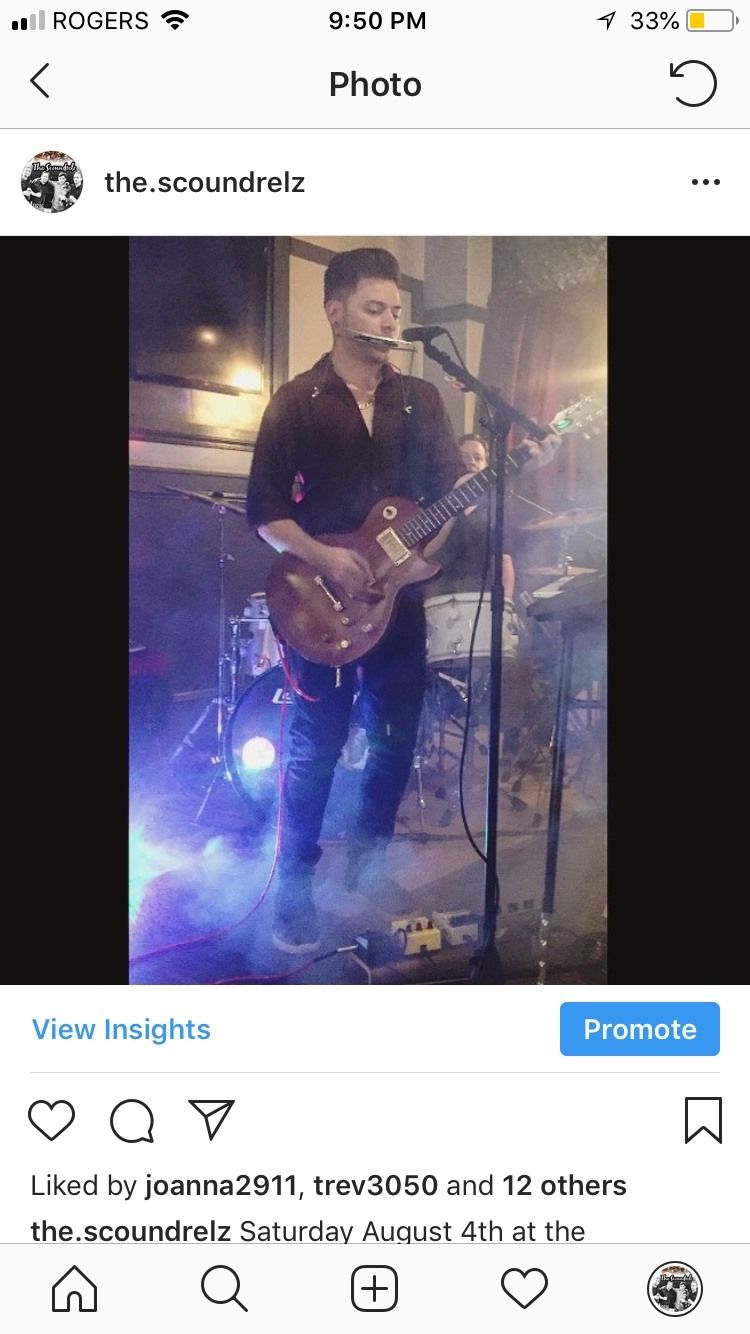Open the three-dot post options menu
750x1334 pixels.
[706, 182]
